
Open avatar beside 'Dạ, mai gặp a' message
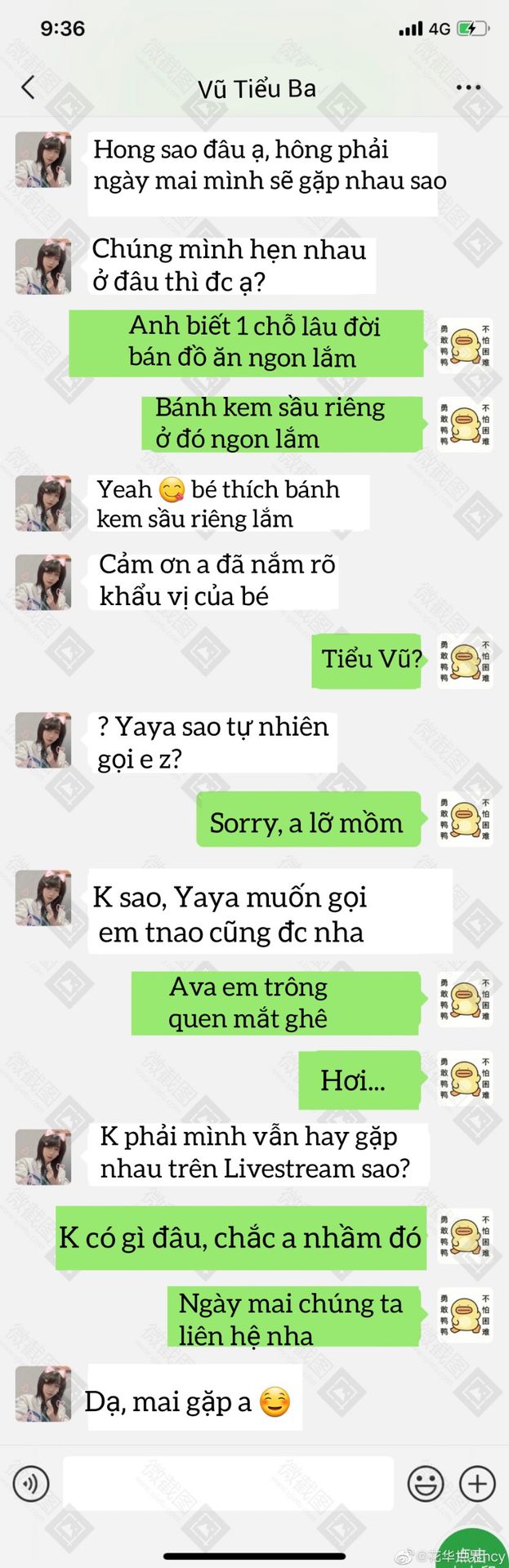tap(43, 1392)
